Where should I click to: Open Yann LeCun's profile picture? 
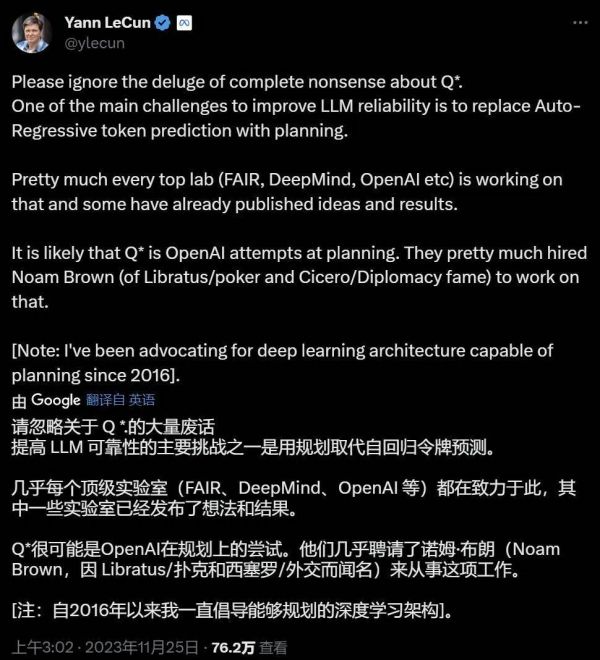click(x=33, y=33)
